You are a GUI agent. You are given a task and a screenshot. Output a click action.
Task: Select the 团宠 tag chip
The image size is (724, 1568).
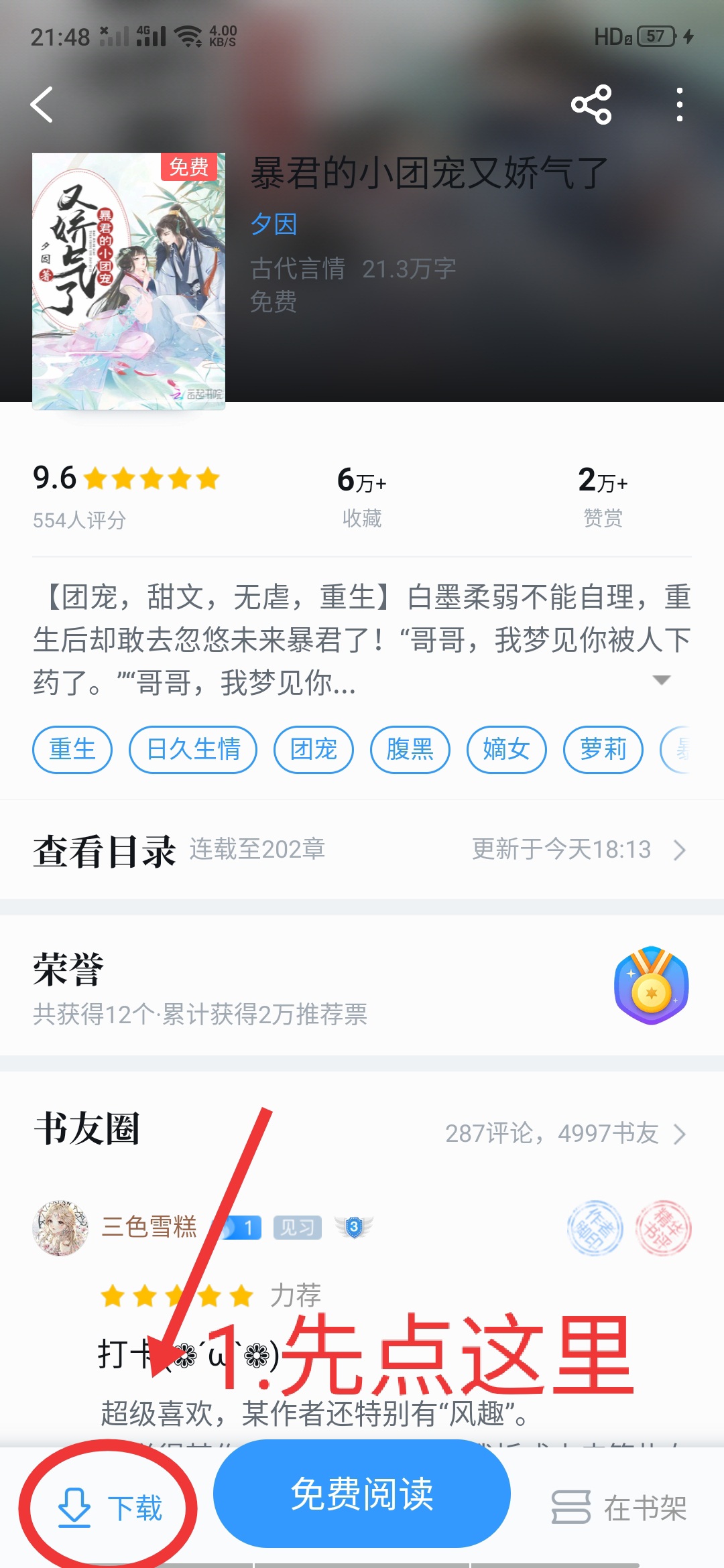[x=313, y=749]
